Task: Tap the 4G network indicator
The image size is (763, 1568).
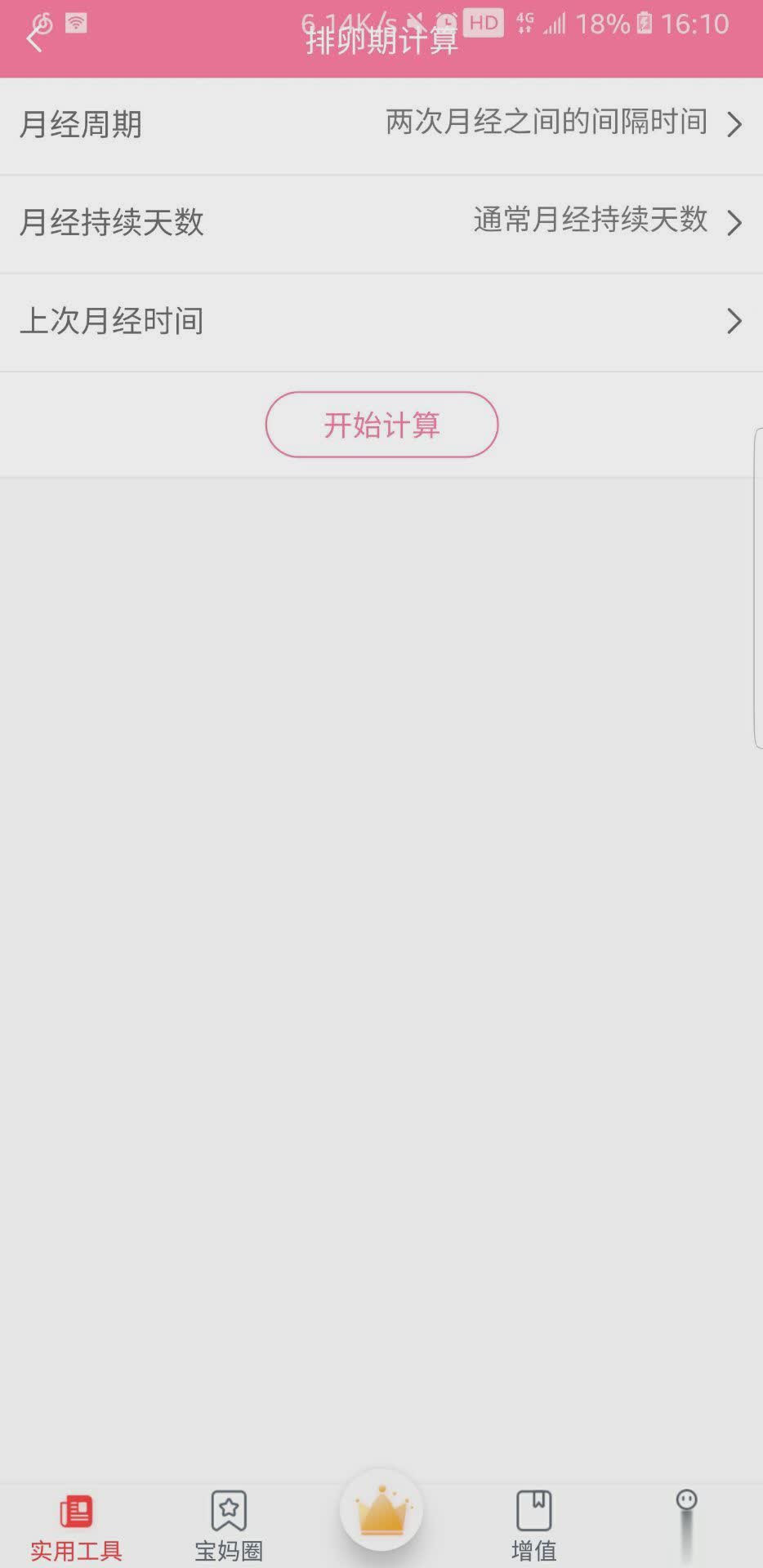Action: [524, 22]
